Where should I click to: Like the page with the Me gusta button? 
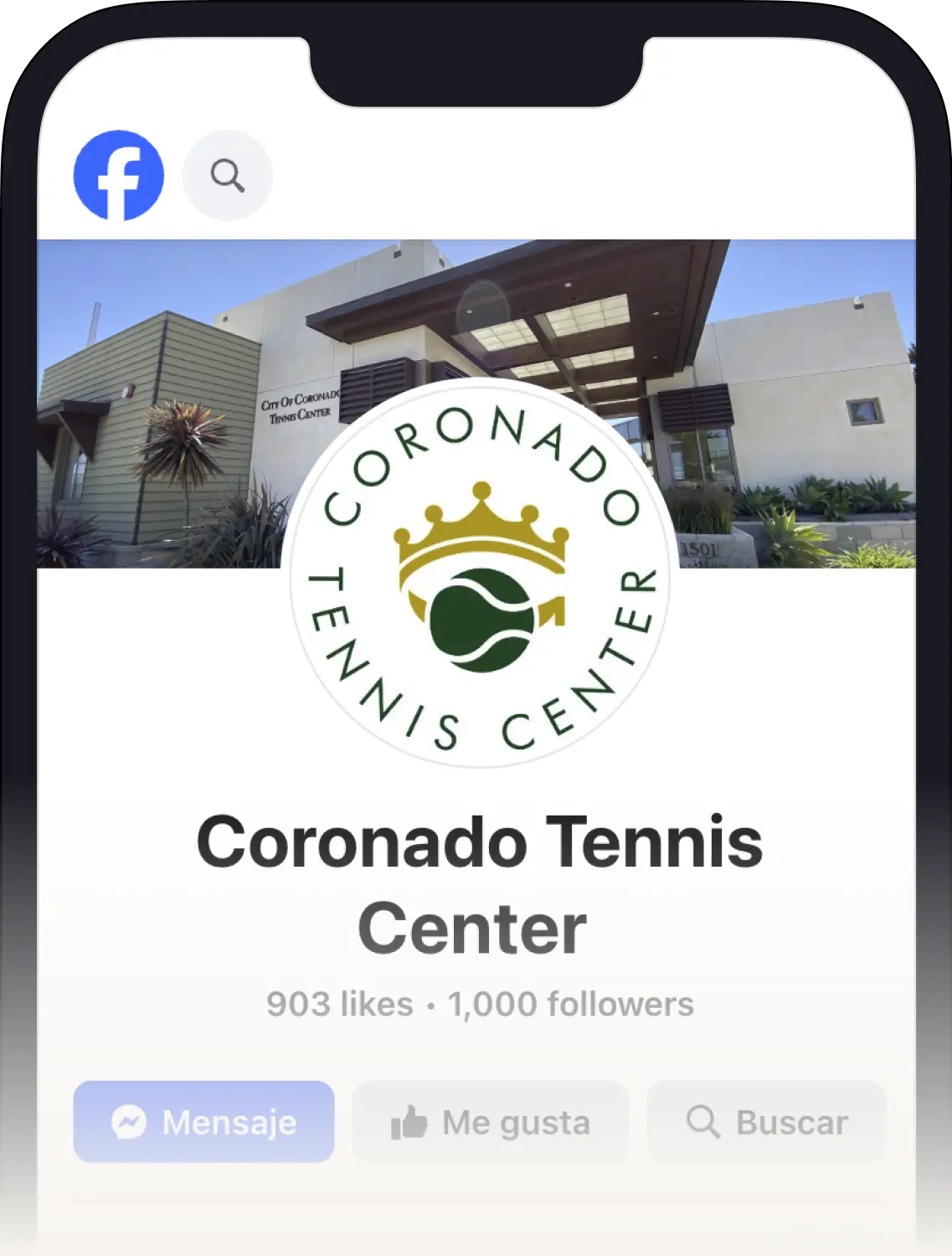[x=491, y=1122]
